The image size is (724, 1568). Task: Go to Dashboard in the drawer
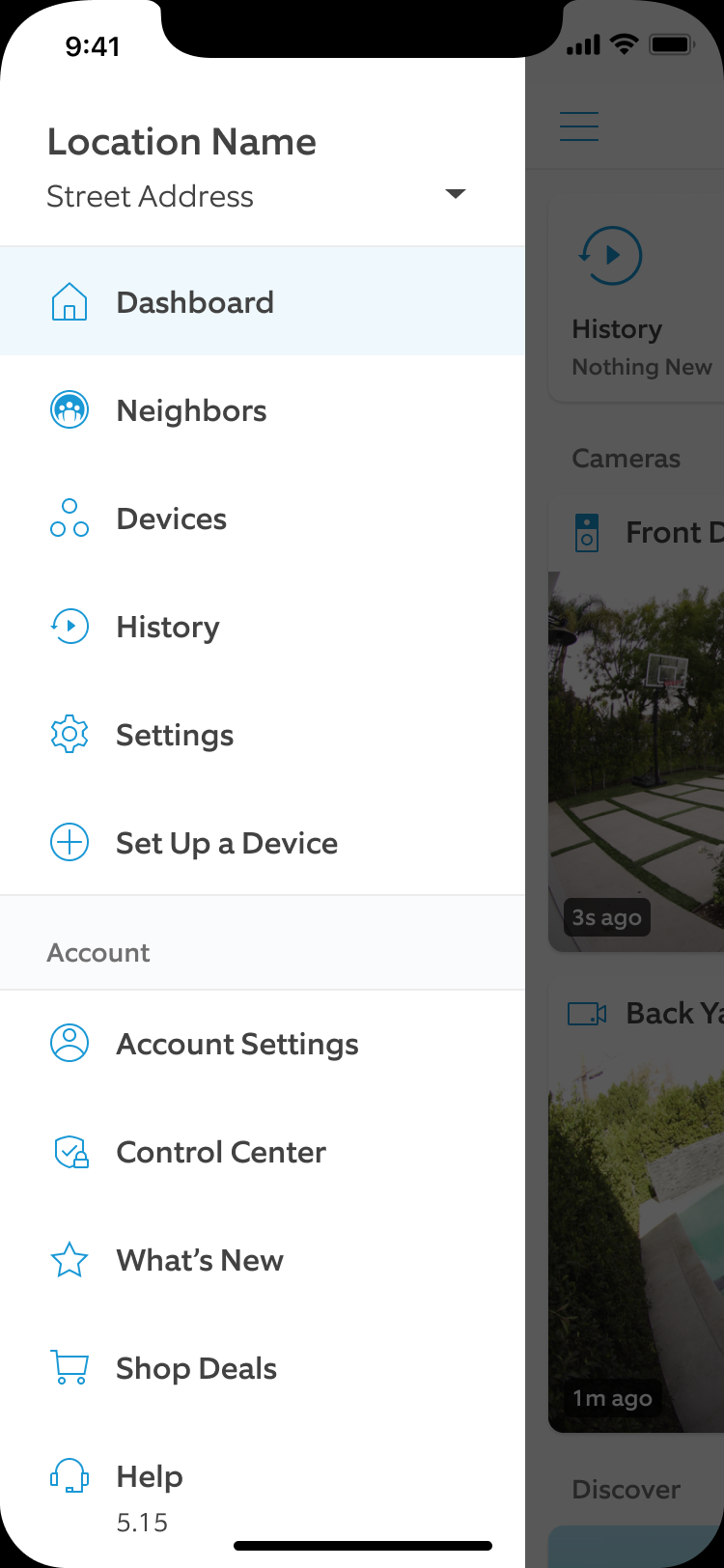click(195, 302)
